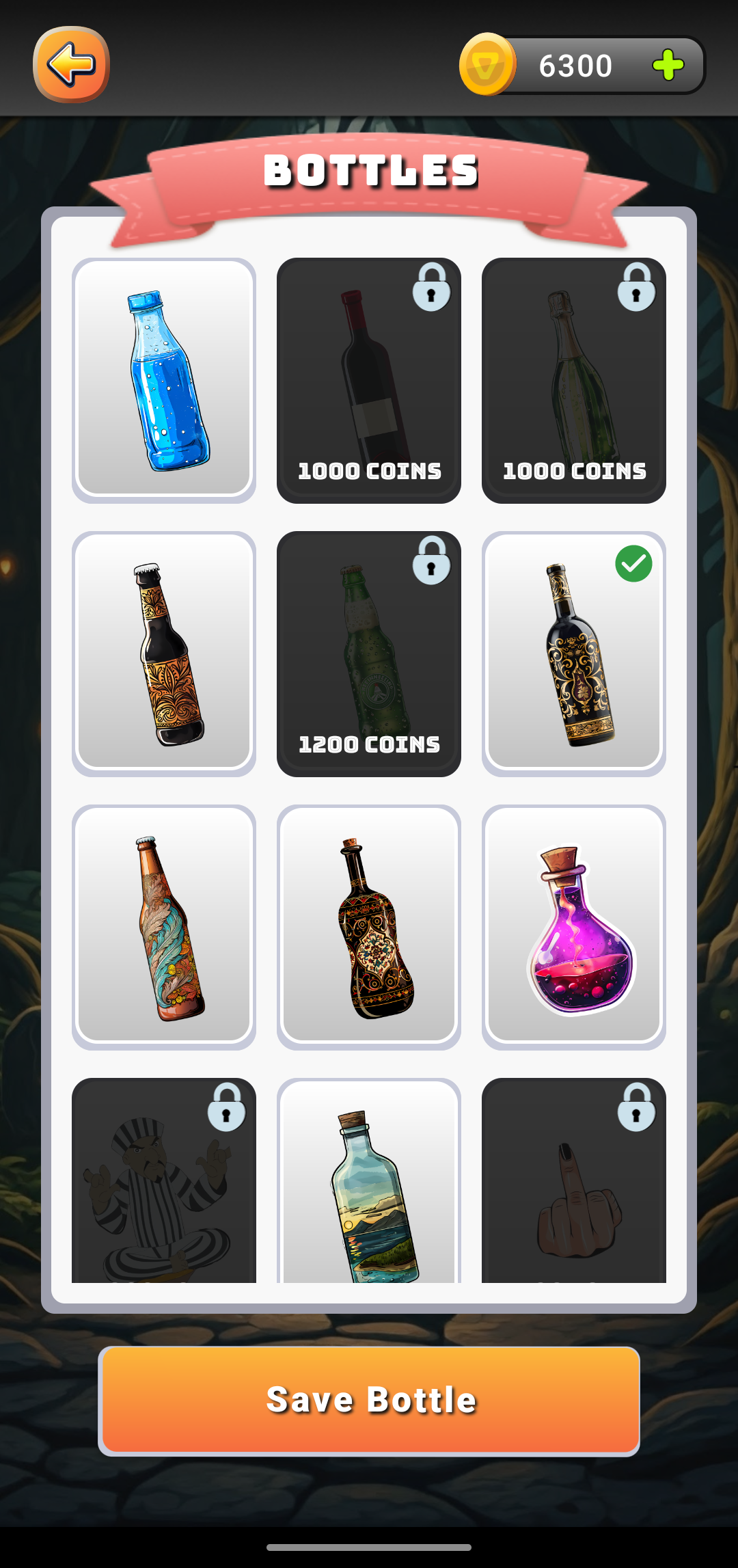Add more coins with the green plus

click(668, 66)
